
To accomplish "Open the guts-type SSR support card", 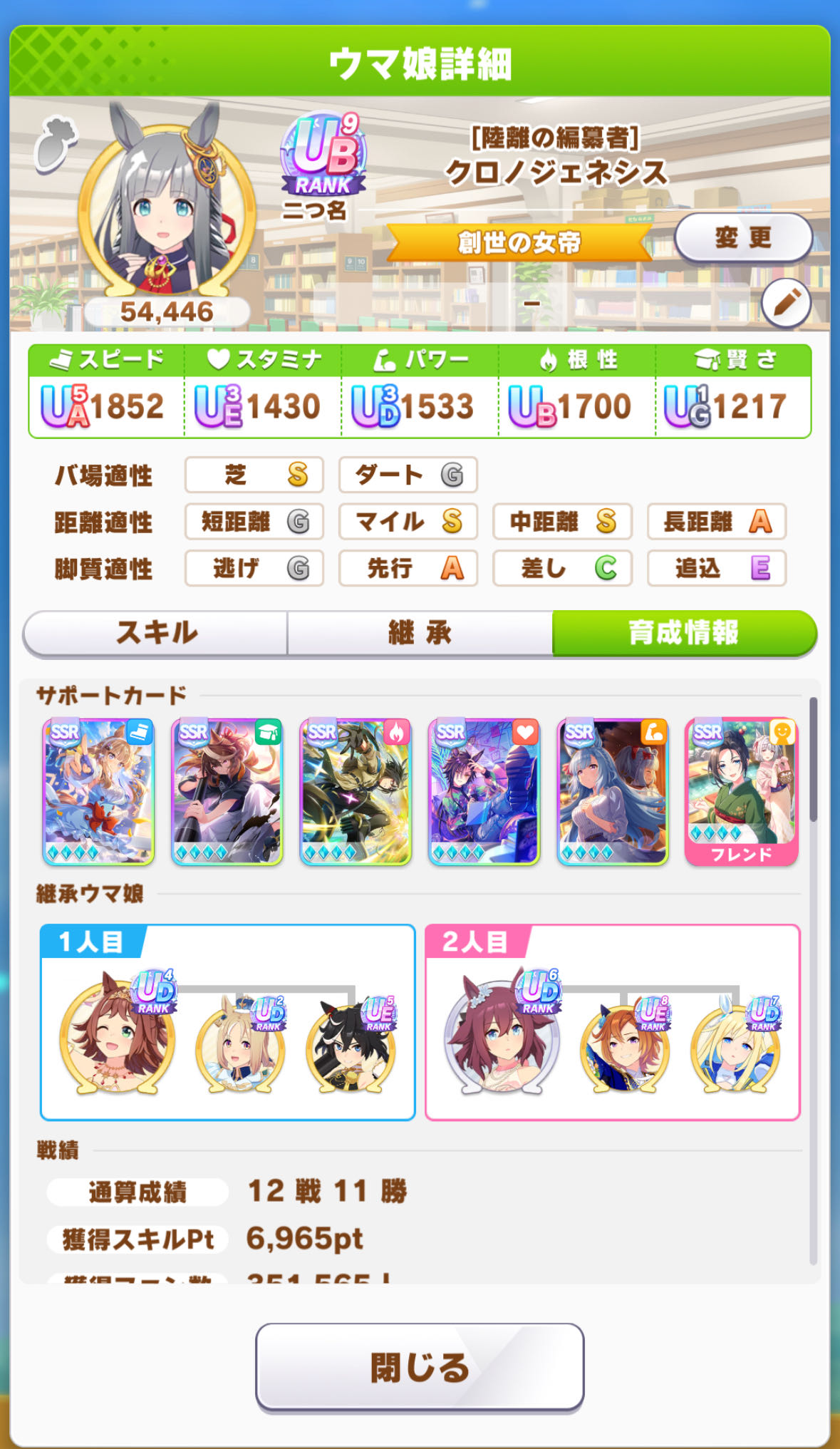I will click(x=356, y=792).
